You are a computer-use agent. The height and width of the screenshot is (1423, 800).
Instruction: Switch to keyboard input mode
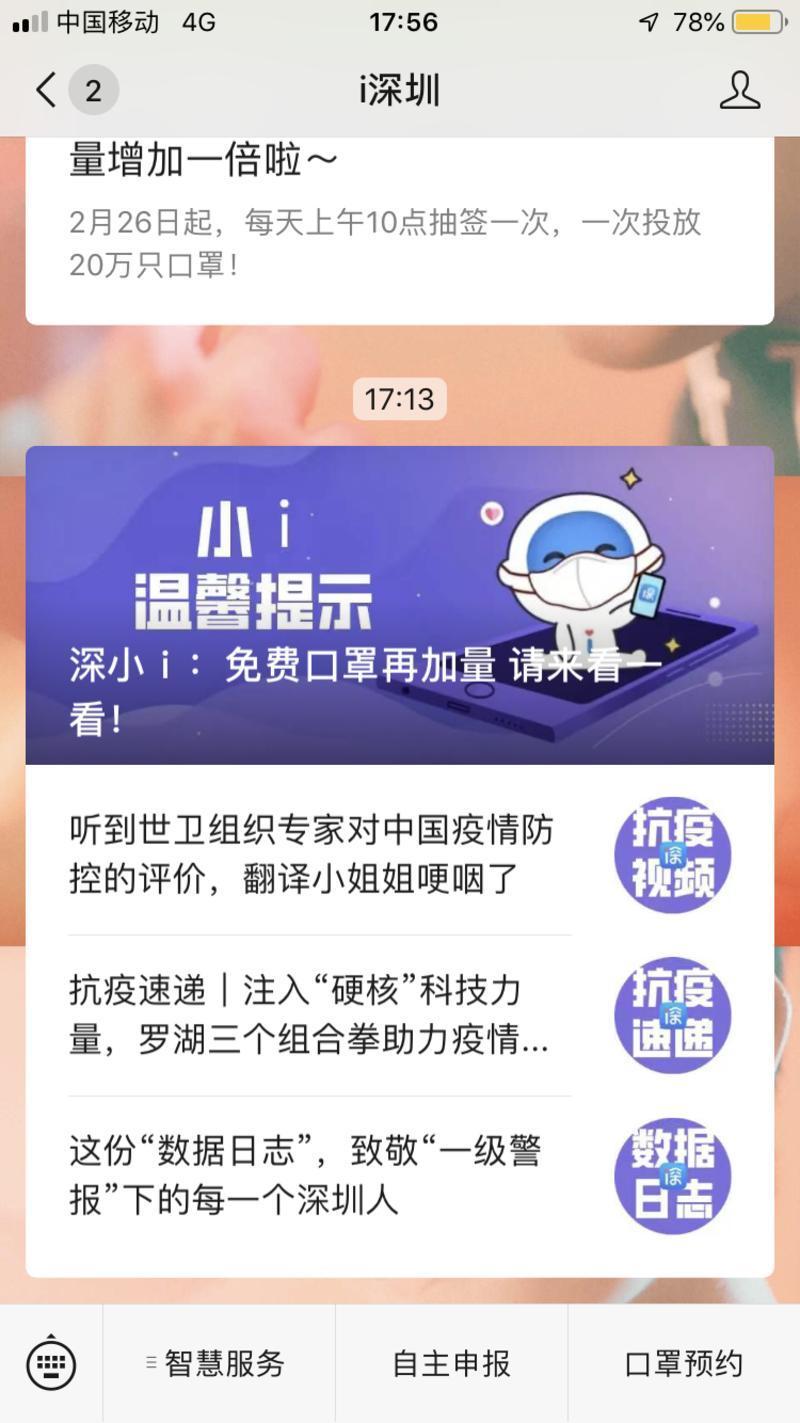coord(51,1364)
